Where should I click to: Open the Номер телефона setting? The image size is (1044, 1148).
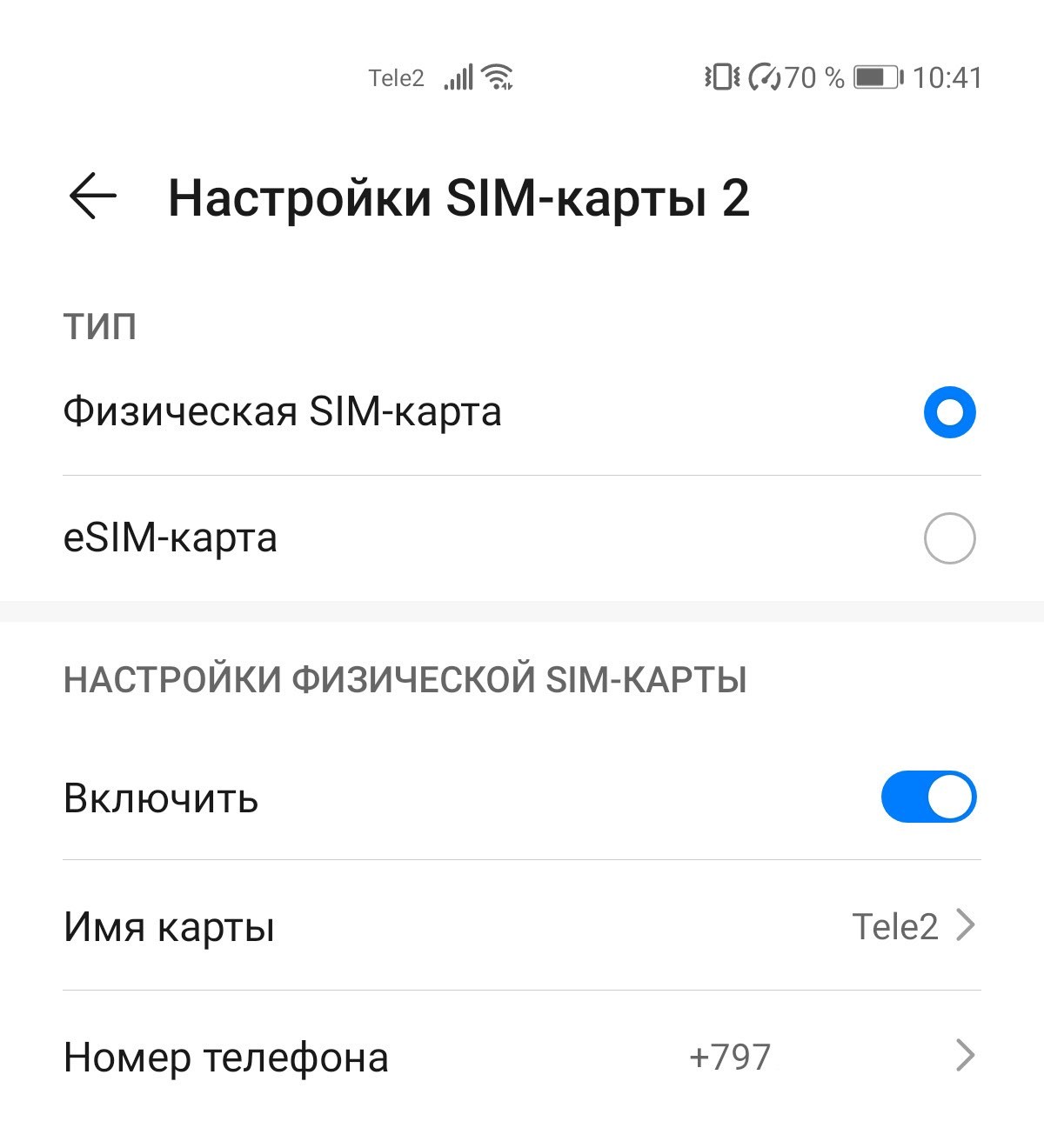[522, 1057]
